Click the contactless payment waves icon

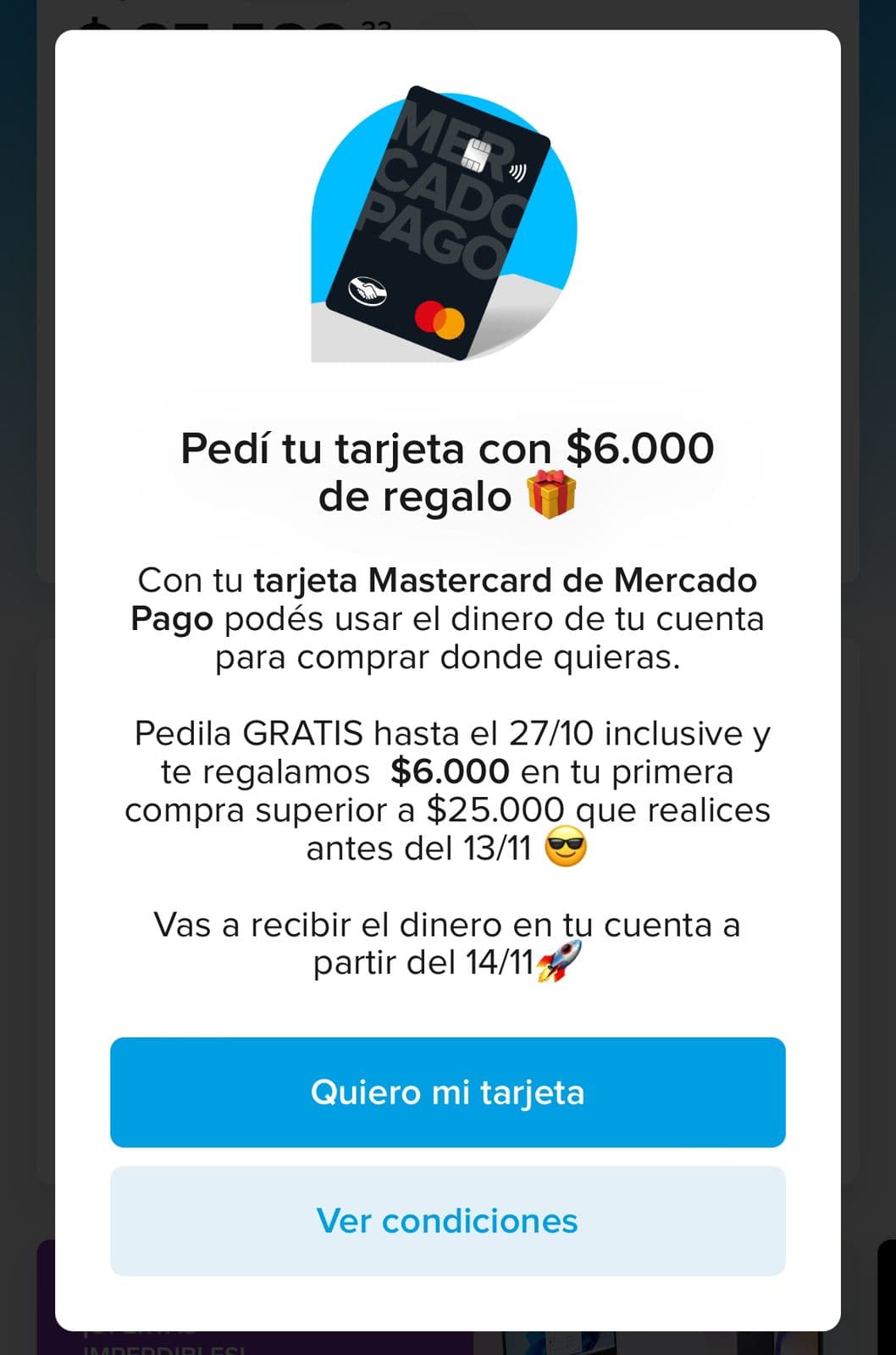517,170
